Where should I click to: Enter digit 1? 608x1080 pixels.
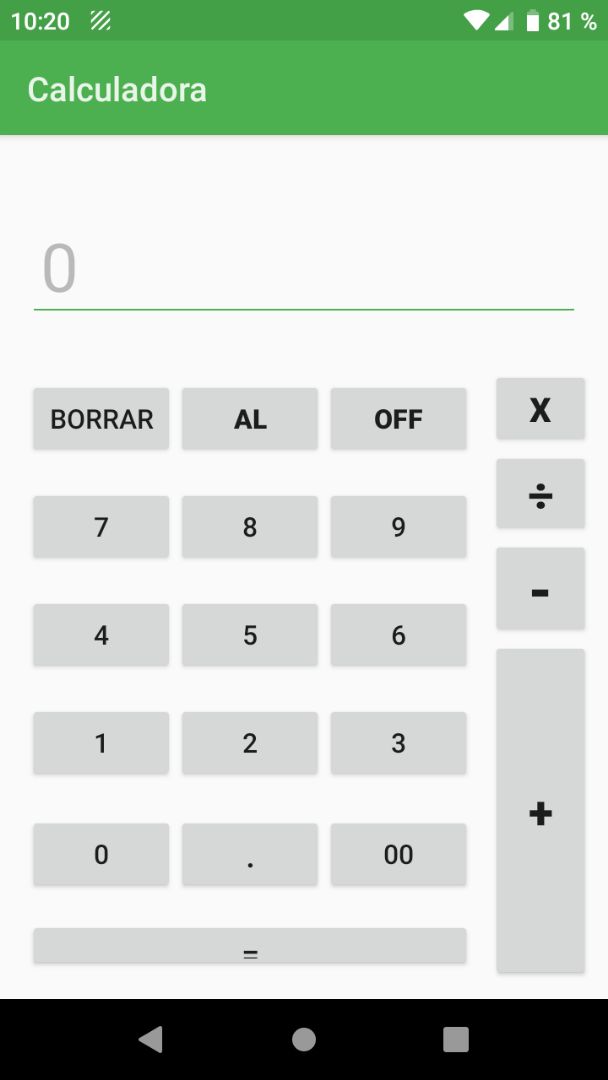point(101,743)
